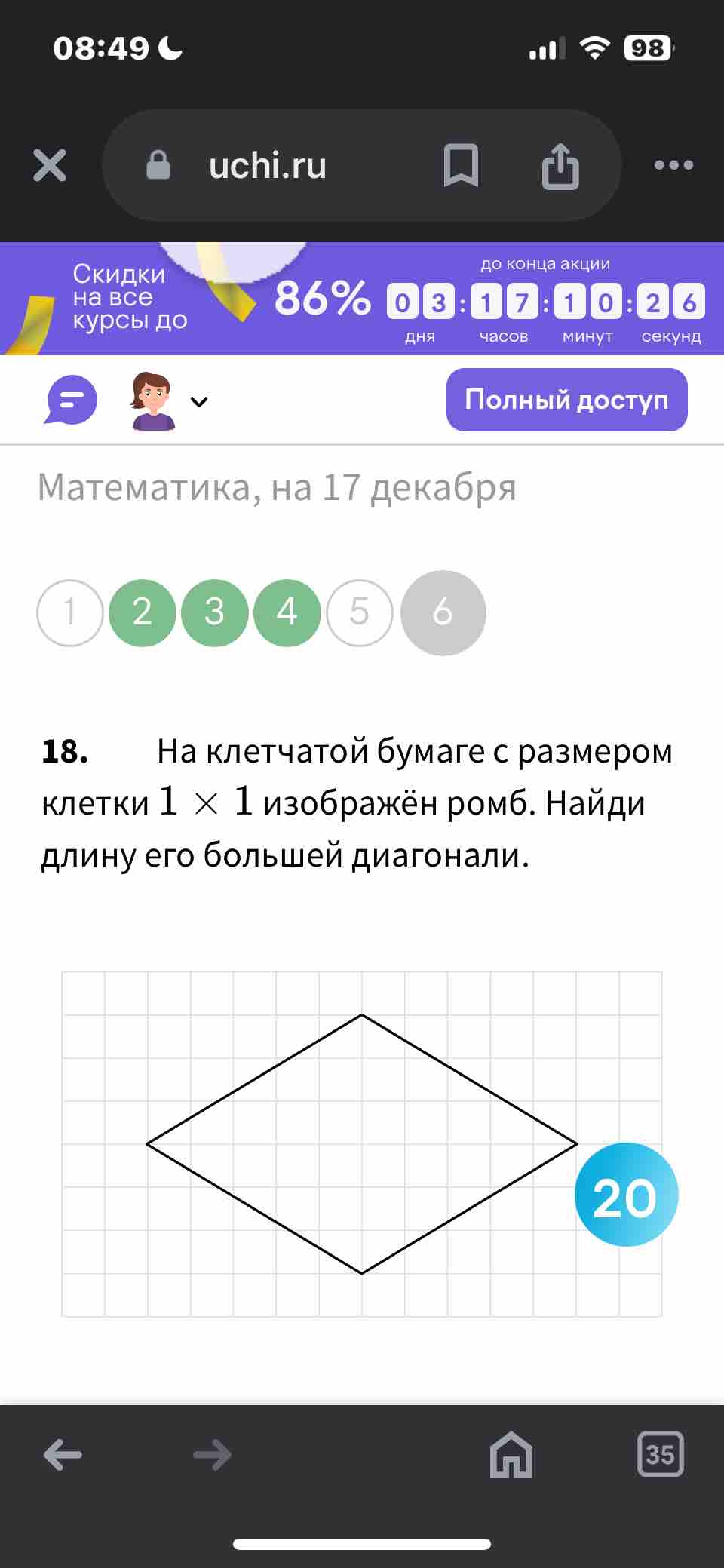Open the 35 open tabs switcher
724x1568 pixels.
coord(660,1454)
